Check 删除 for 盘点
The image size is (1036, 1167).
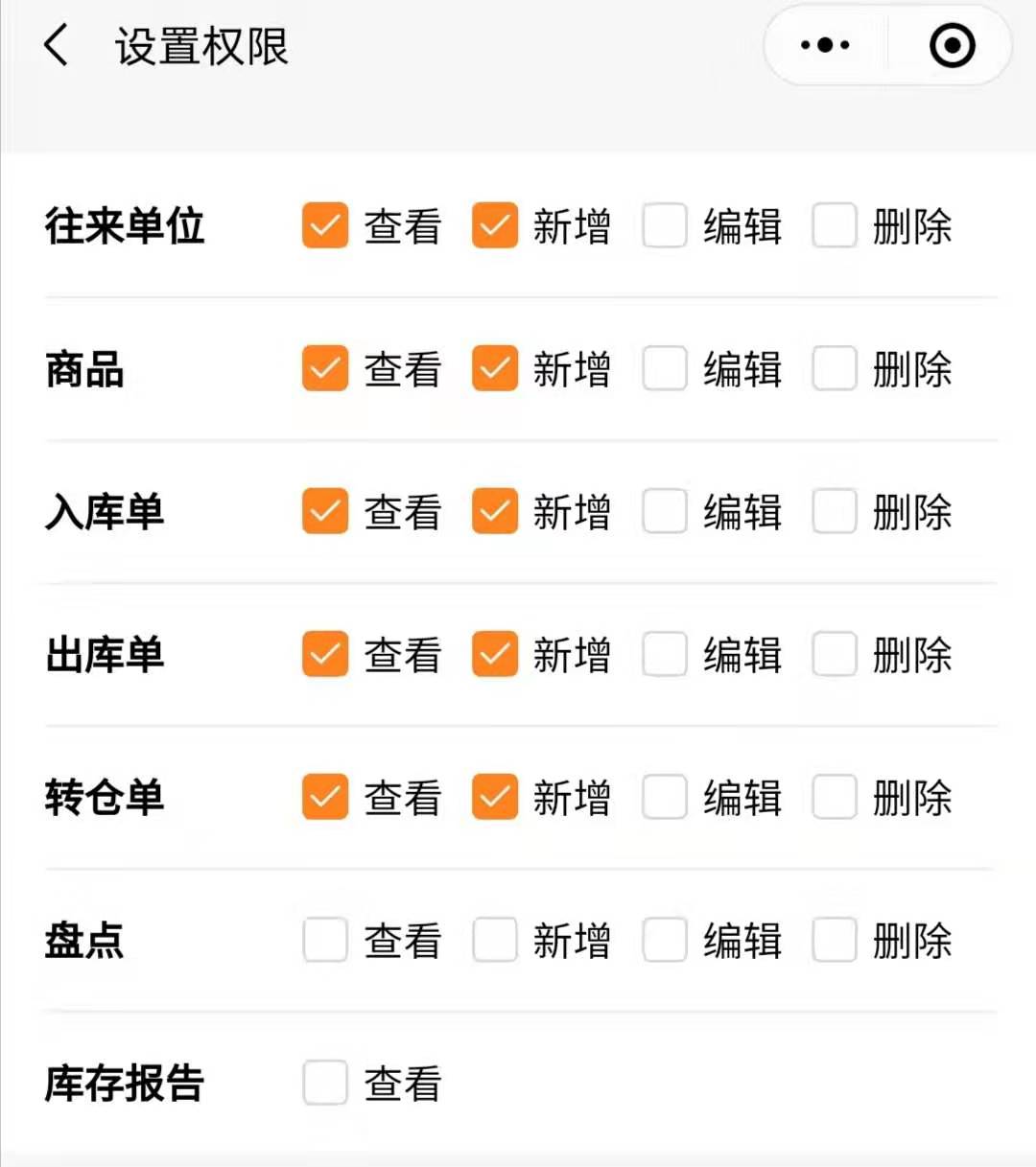point(835,940)
